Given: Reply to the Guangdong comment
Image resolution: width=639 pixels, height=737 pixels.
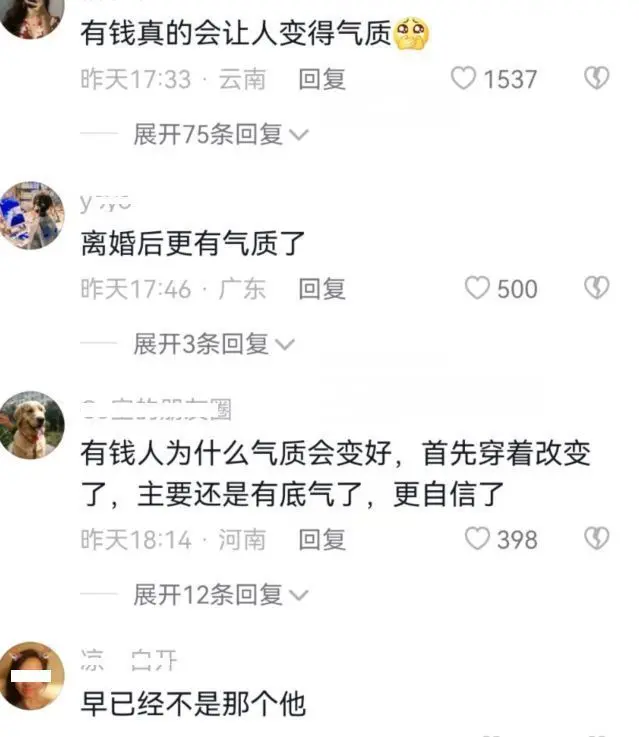Looking at the screenshot, I should coord(322,289).
